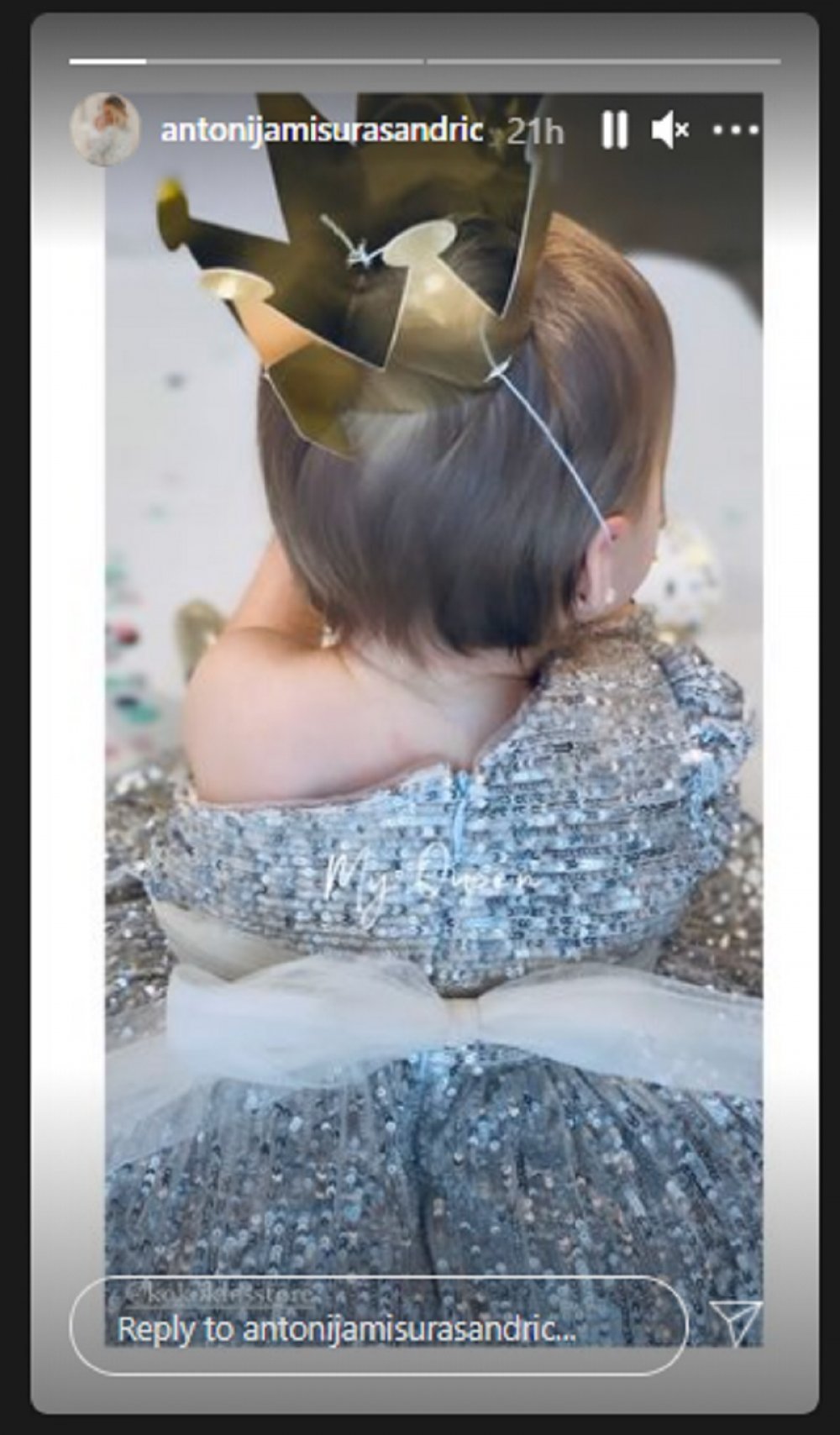Unmute the story sound

click(x=670, y=130)
